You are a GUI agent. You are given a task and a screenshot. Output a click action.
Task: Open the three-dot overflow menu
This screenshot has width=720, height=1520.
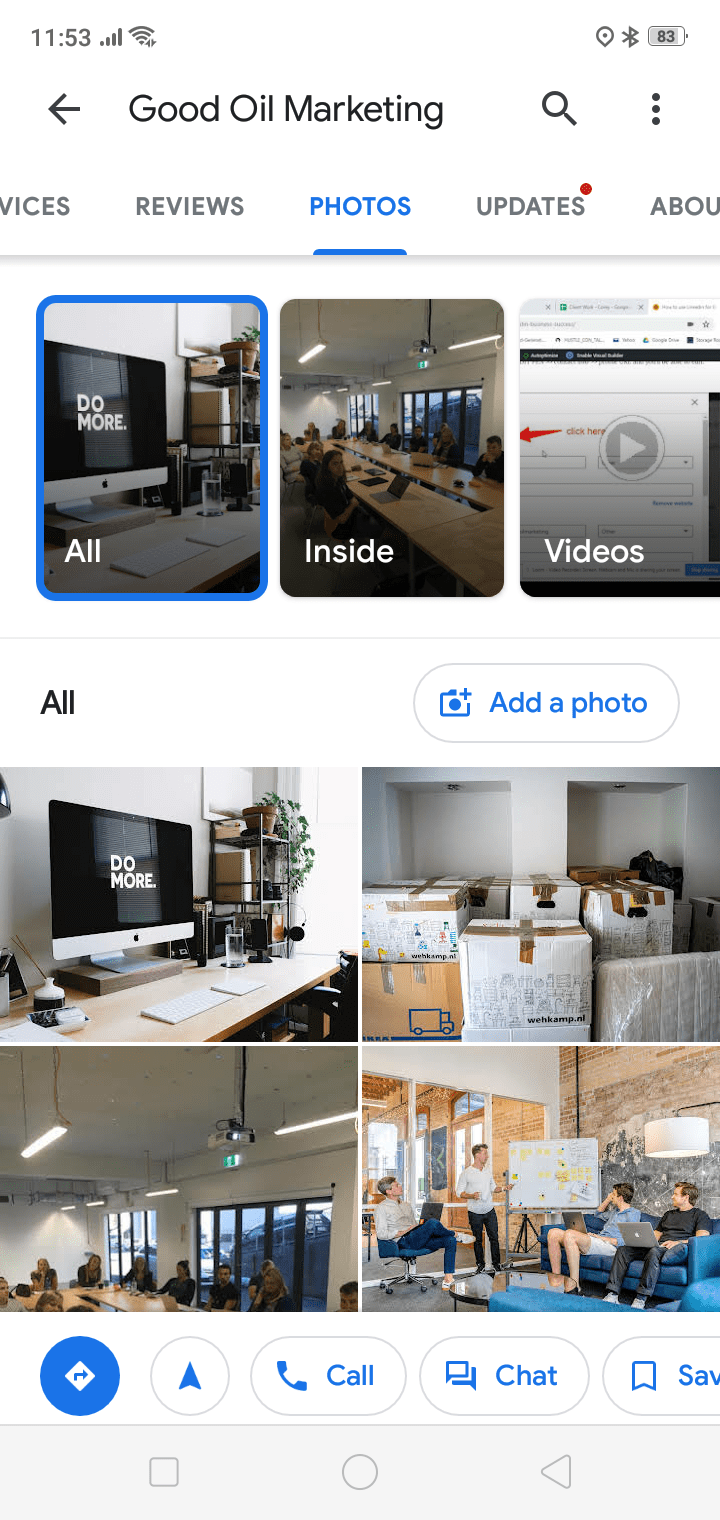click(656, 109)
